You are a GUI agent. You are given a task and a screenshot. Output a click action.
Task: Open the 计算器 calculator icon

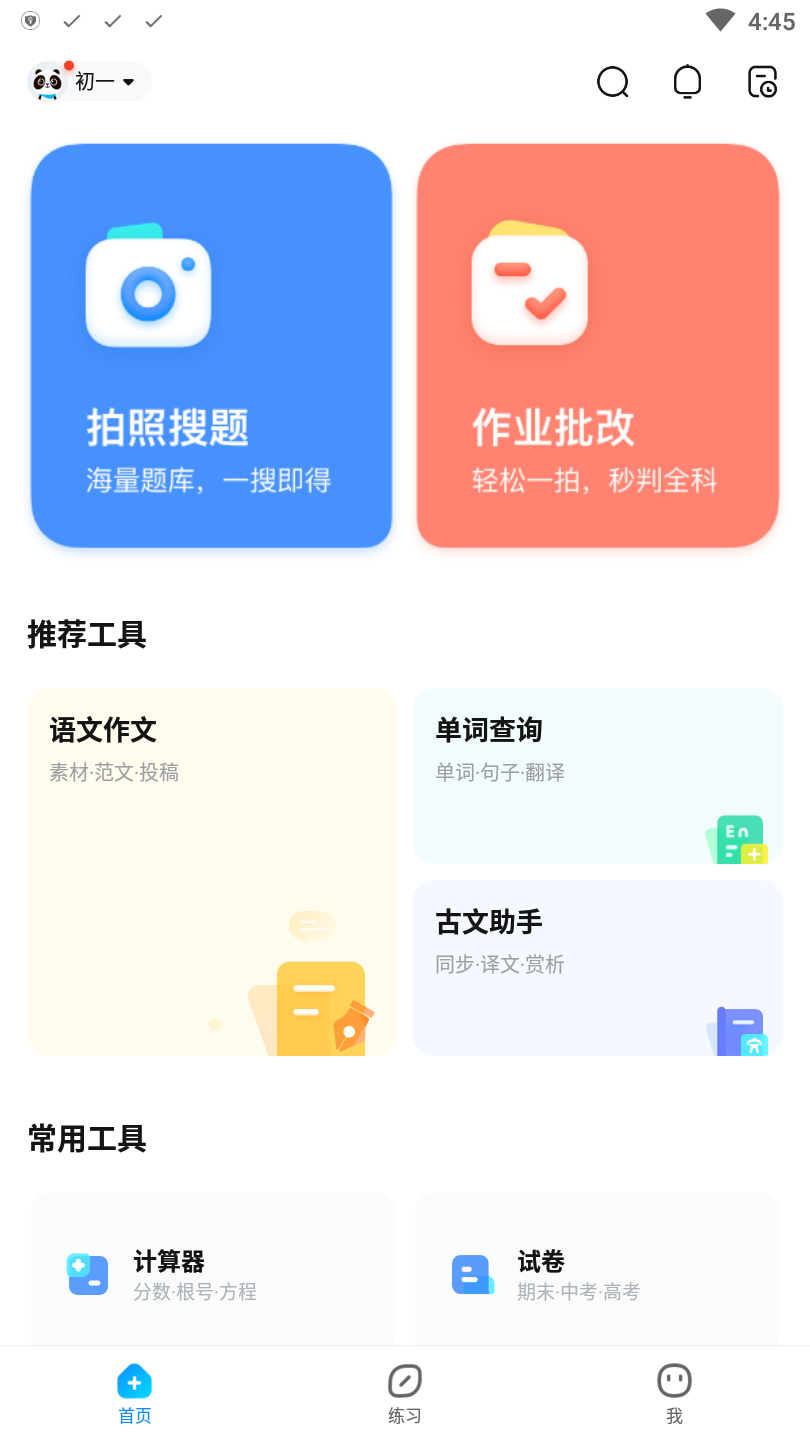pyautogui.click(x=88, y=1274)
